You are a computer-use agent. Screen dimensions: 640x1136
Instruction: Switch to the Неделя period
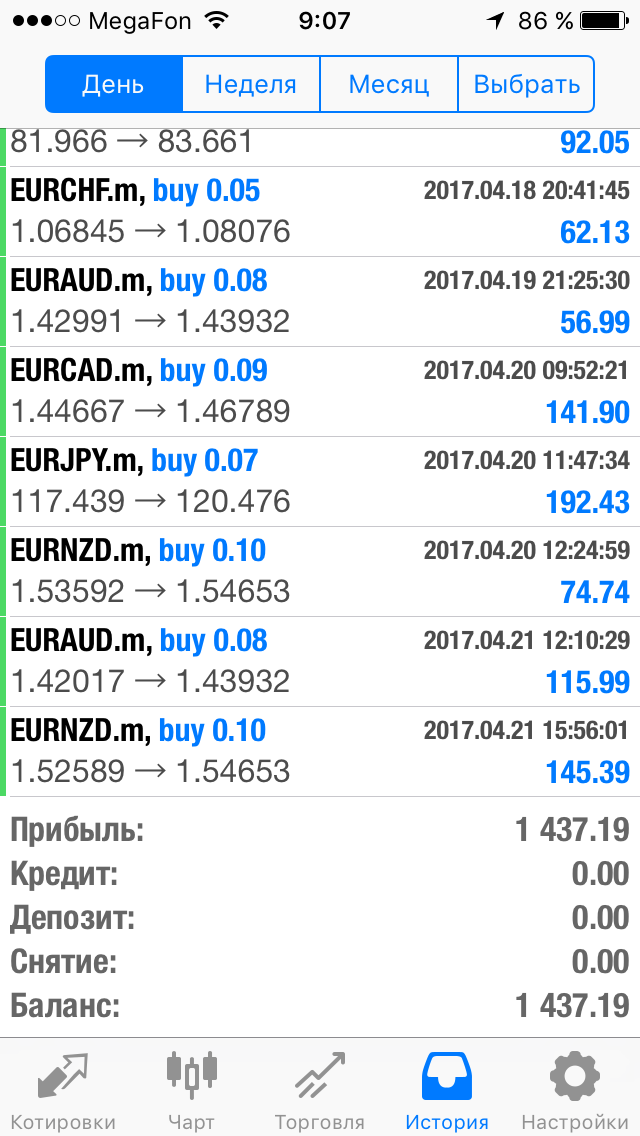(251, 84)
